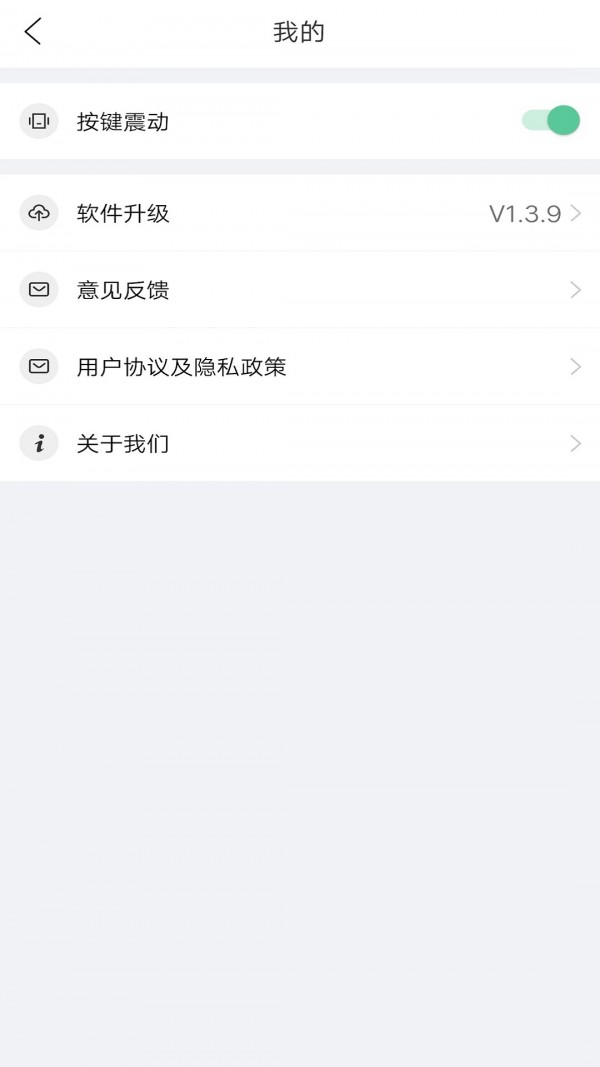Open the 关于我们 page
Image resolution: width=600 pixels, height=1067 pixels.
(300, 444)
